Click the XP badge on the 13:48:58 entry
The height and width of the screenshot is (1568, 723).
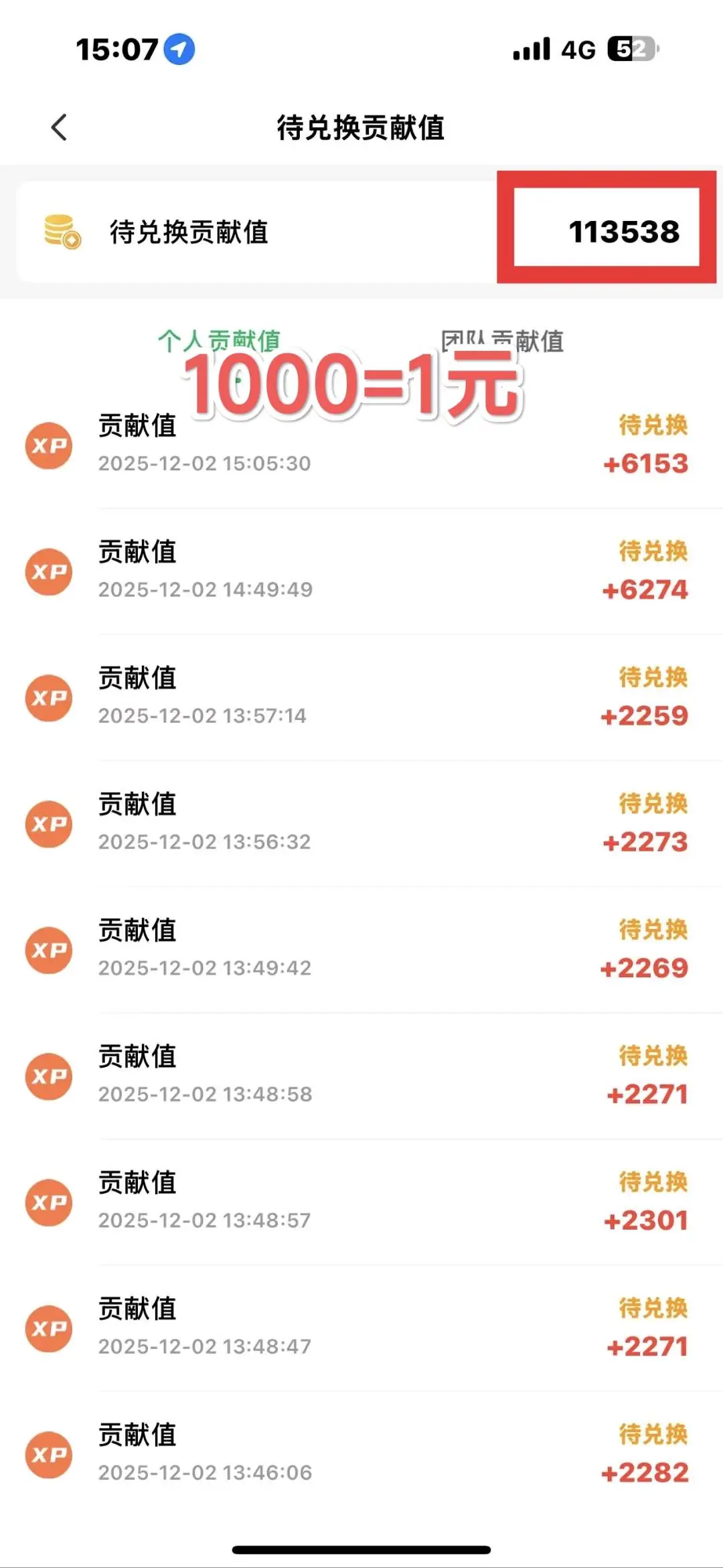tap(48, 1076)
